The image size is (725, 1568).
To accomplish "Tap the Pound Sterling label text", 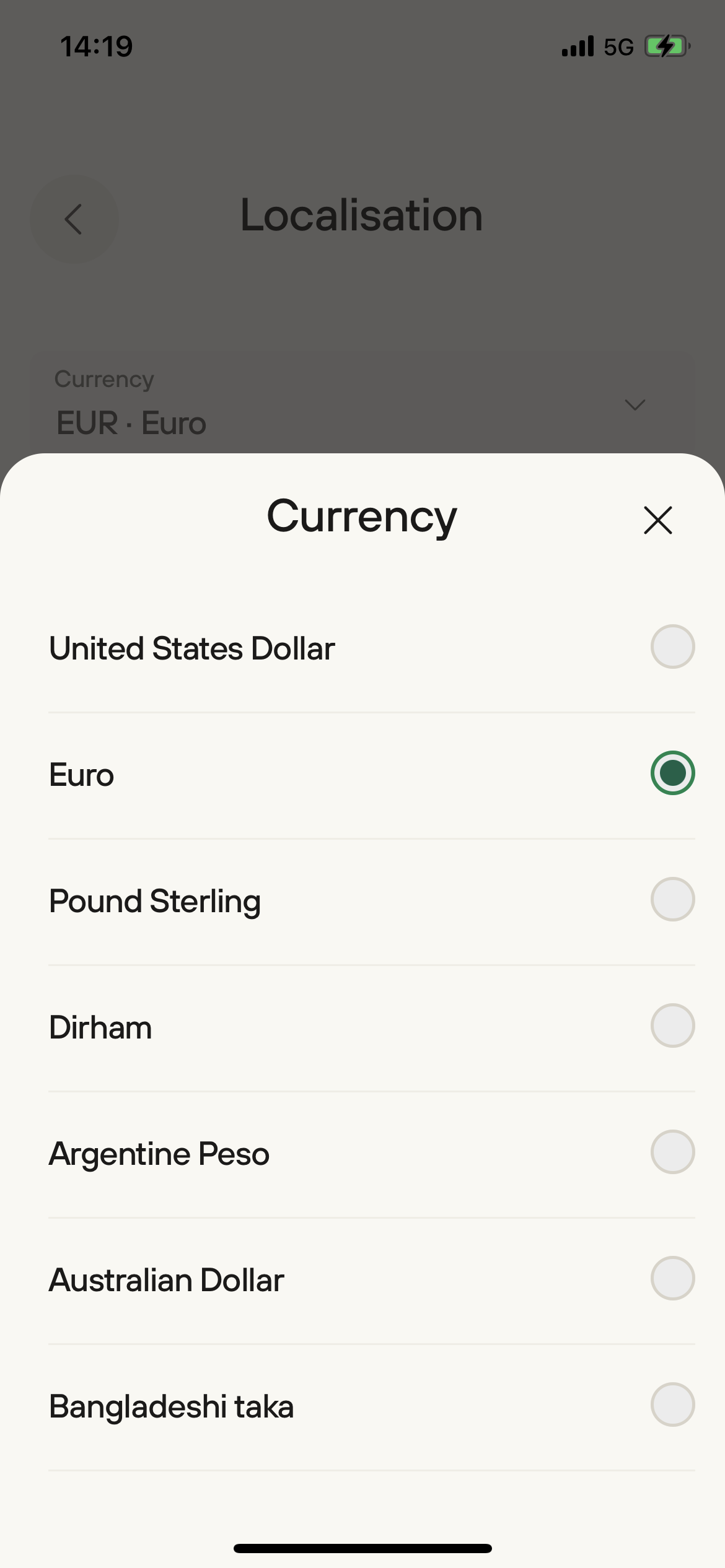I will pyautogui.click(x=155, y=901).
